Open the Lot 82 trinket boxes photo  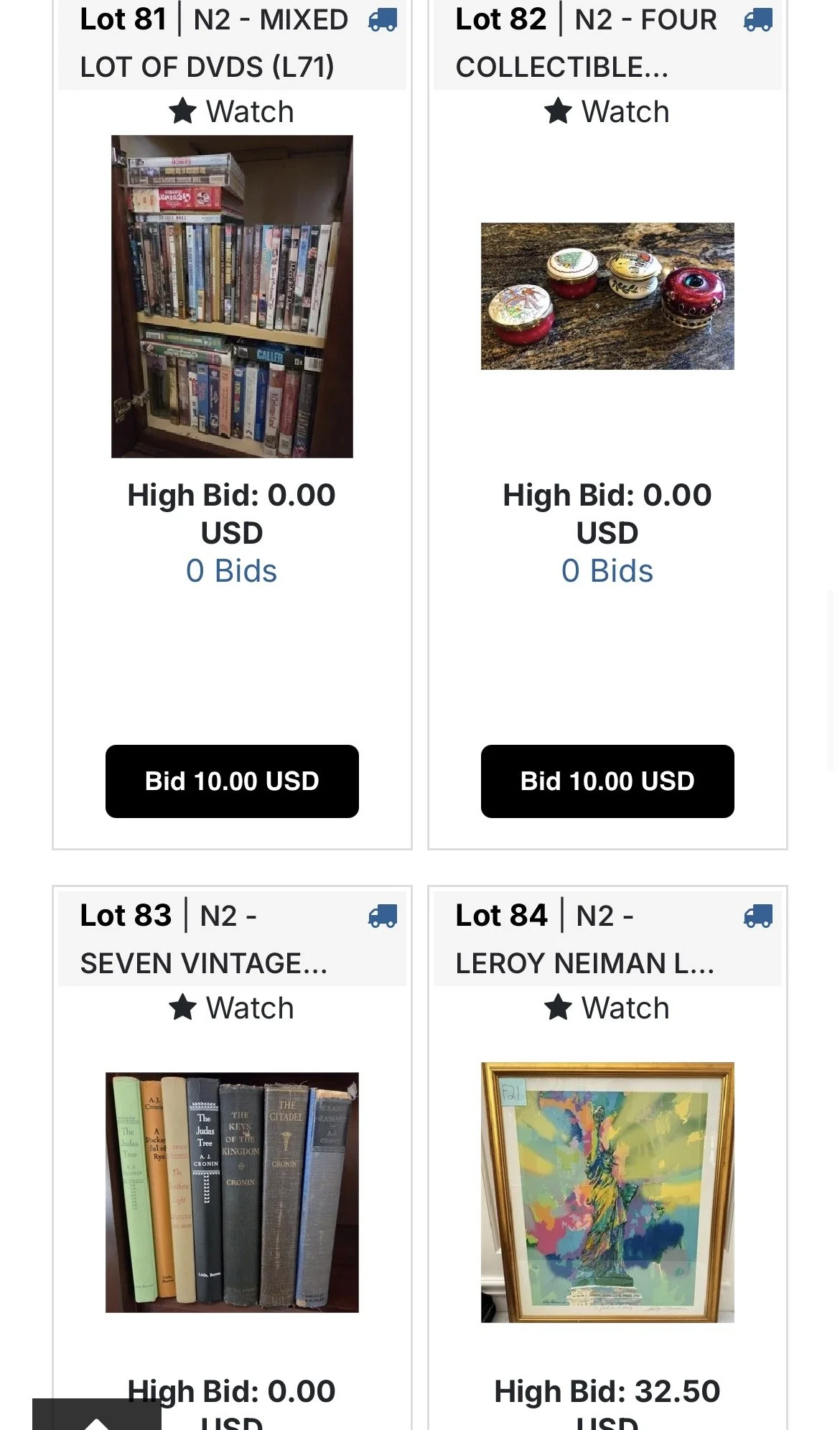607,297
